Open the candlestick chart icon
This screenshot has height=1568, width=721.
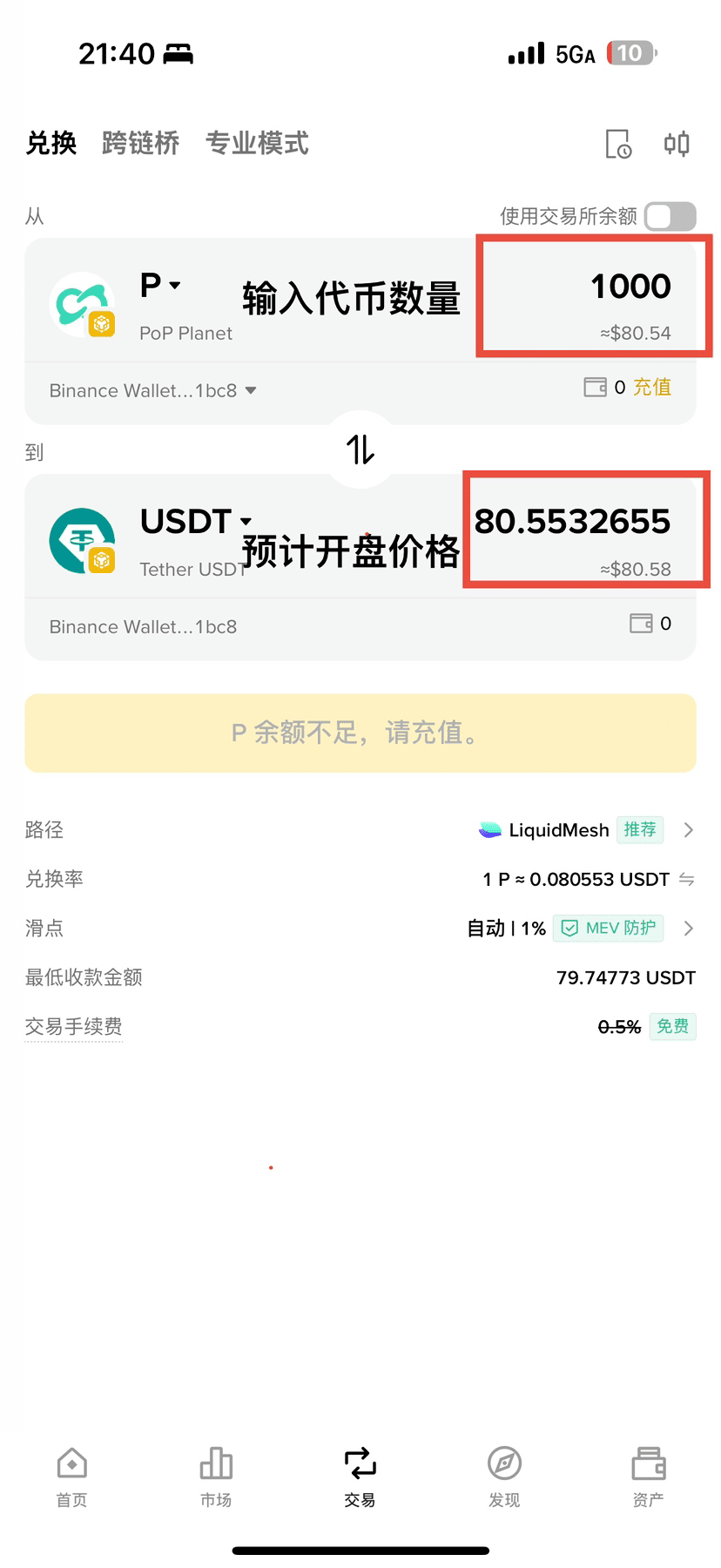[677, 144]
